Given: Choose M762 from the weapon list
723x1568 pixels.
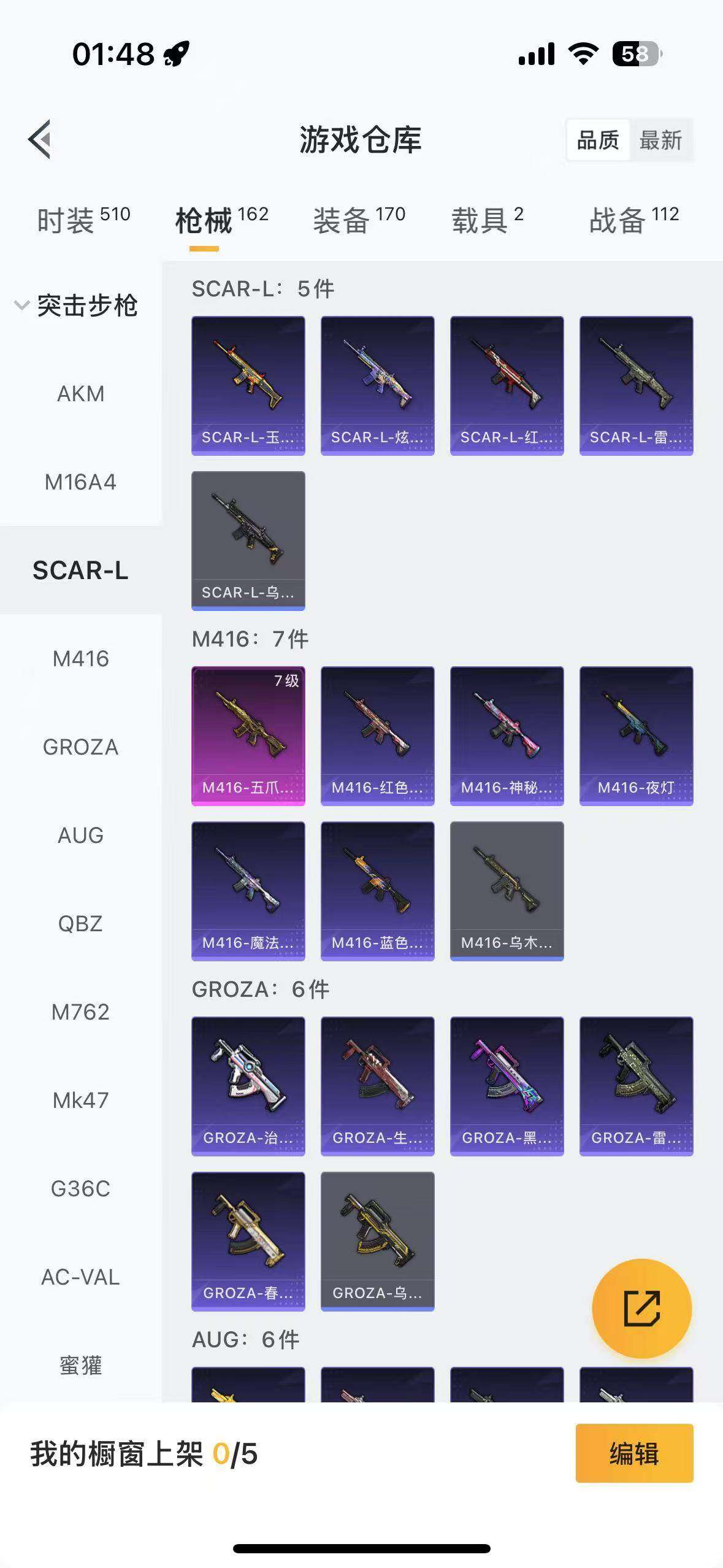Looking at the screenshot, I should pos(80,1012).
